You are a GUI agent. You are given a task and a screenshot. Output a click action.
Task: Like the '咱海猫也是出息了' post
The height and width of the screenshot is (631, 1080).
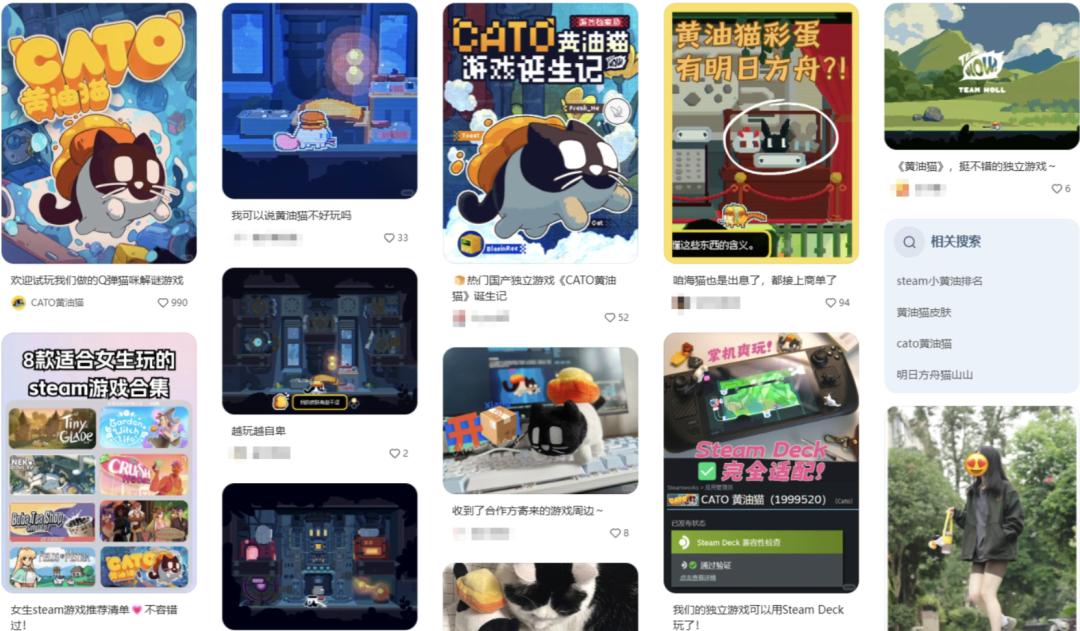pyautogui.click(x=830, y=302)
